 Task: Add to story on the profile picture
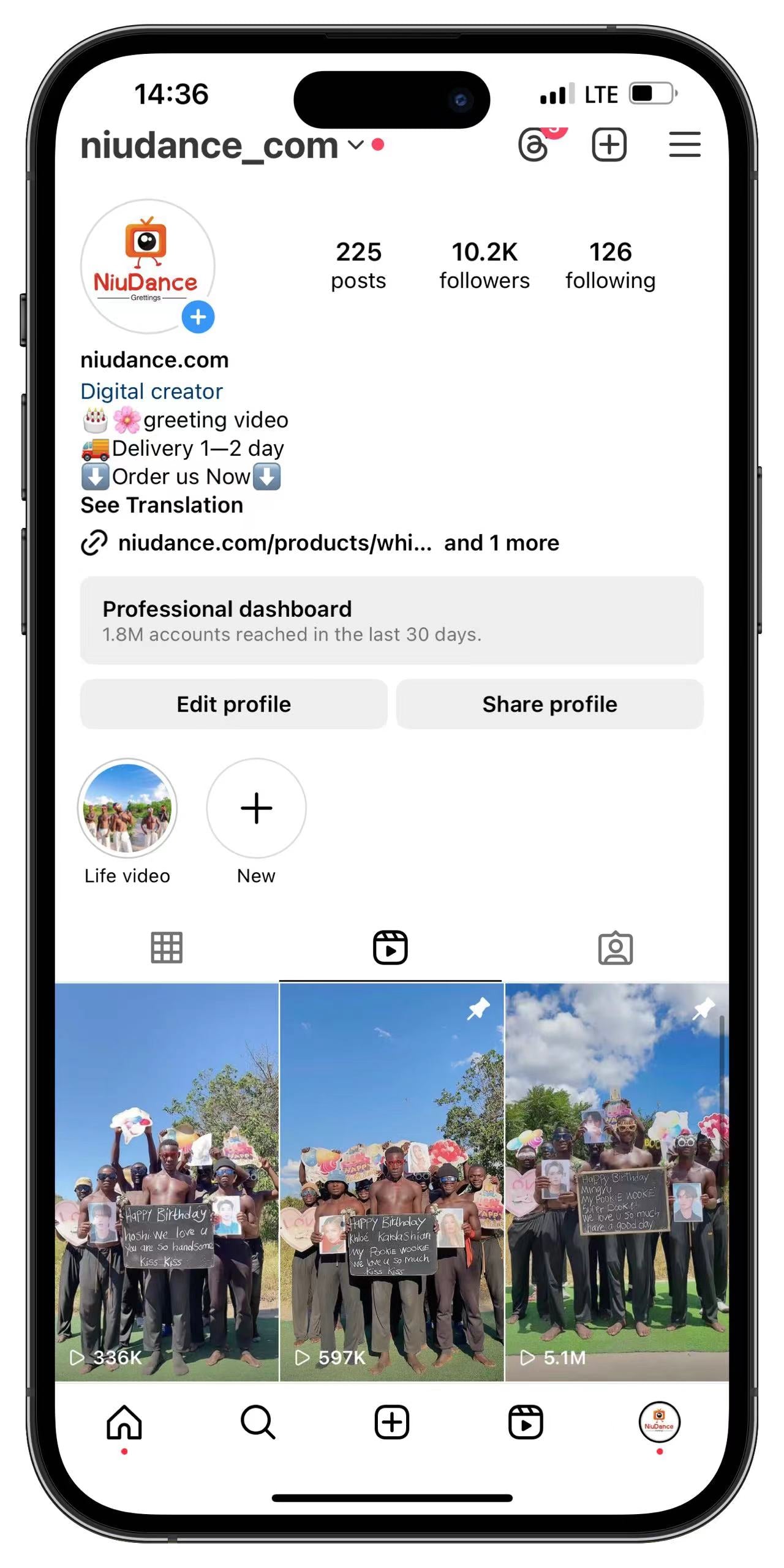(198, 317)
